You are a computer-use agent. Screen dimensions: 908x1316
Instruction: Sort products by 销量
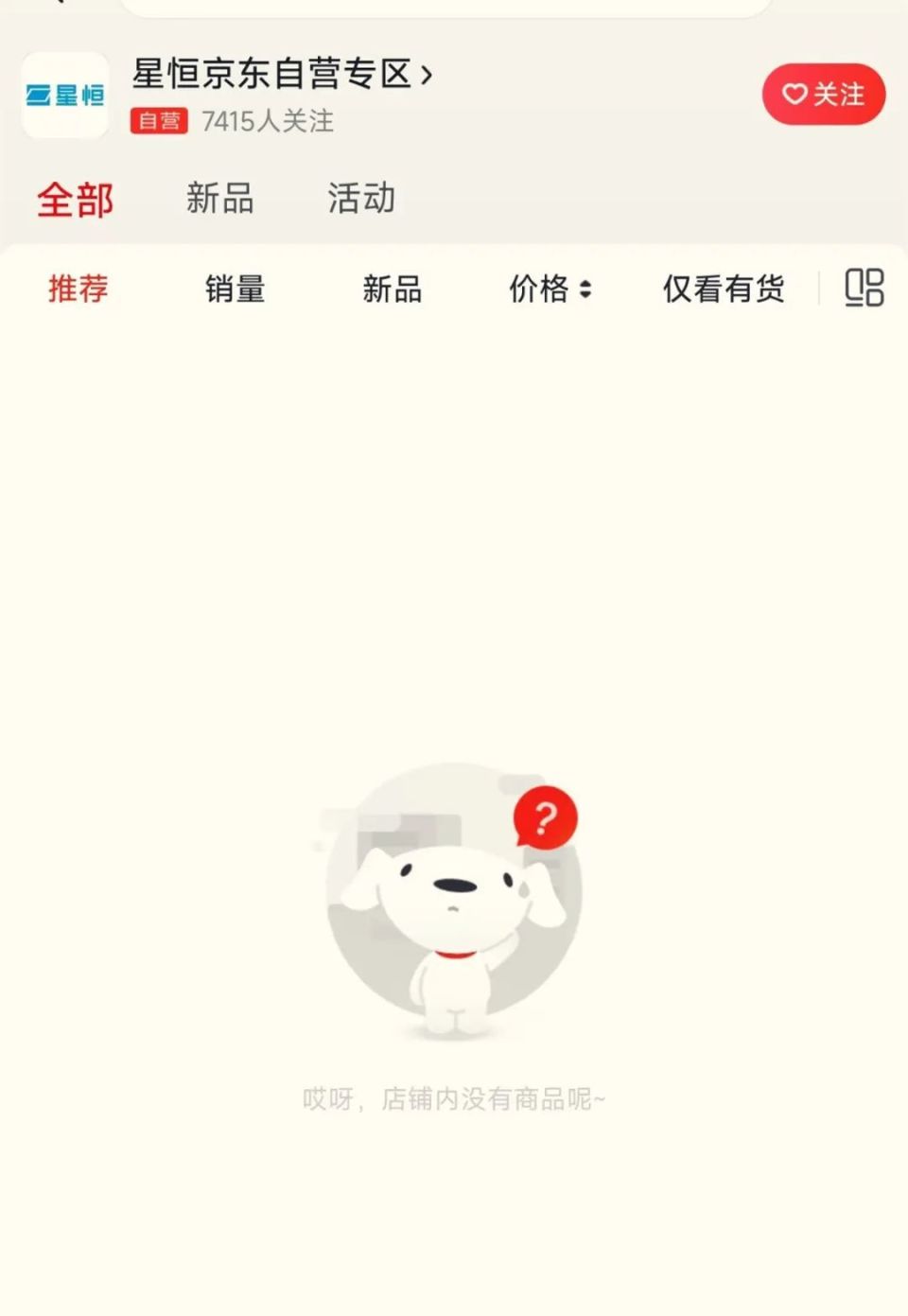[x=236, y=290]
